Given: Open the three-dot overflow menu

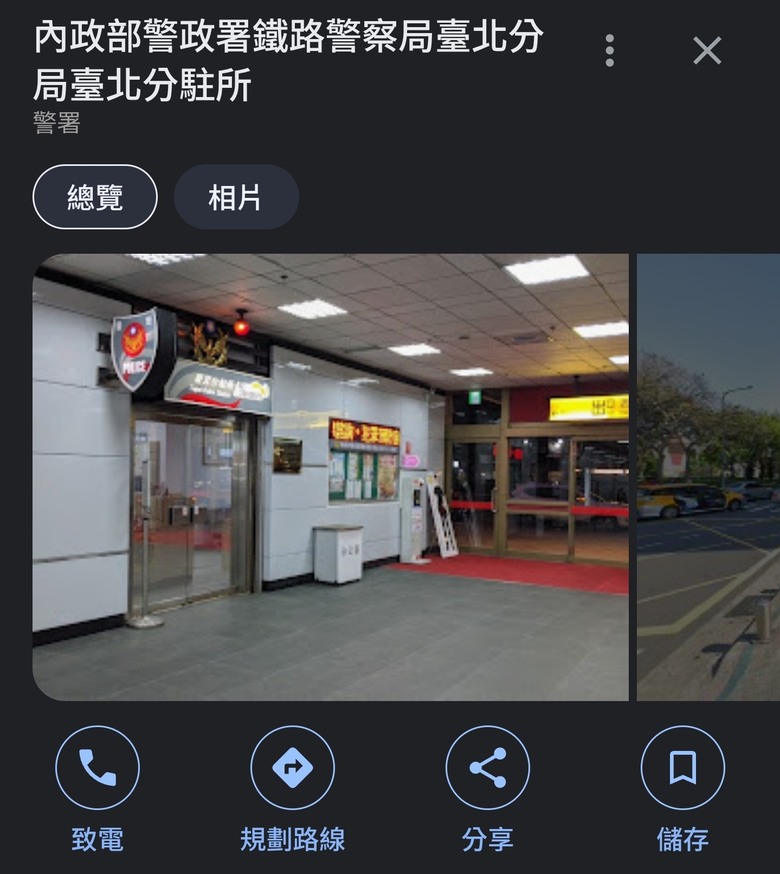Looking at the screenshot, I should coord(609,50).
